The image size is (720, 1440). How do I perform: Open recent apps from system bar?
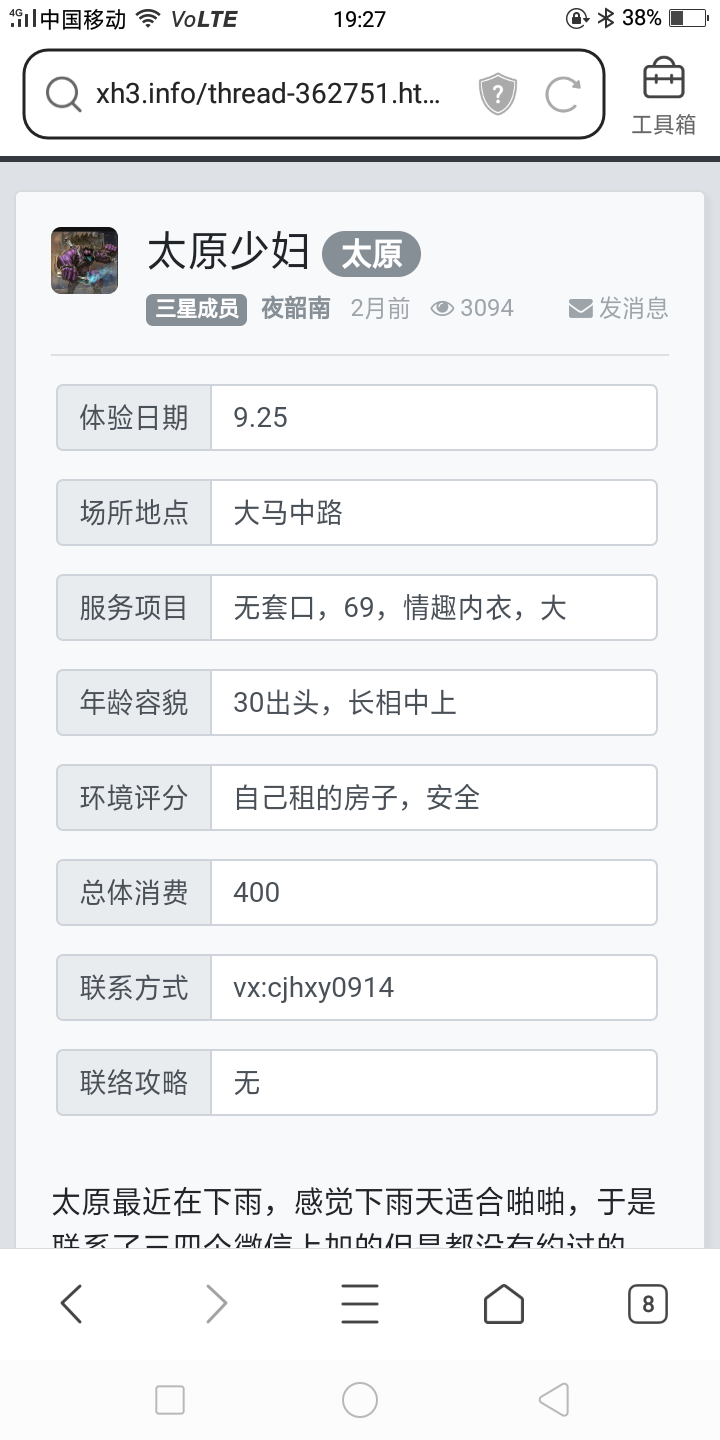pyautogui.click(x=170, y=1400)
